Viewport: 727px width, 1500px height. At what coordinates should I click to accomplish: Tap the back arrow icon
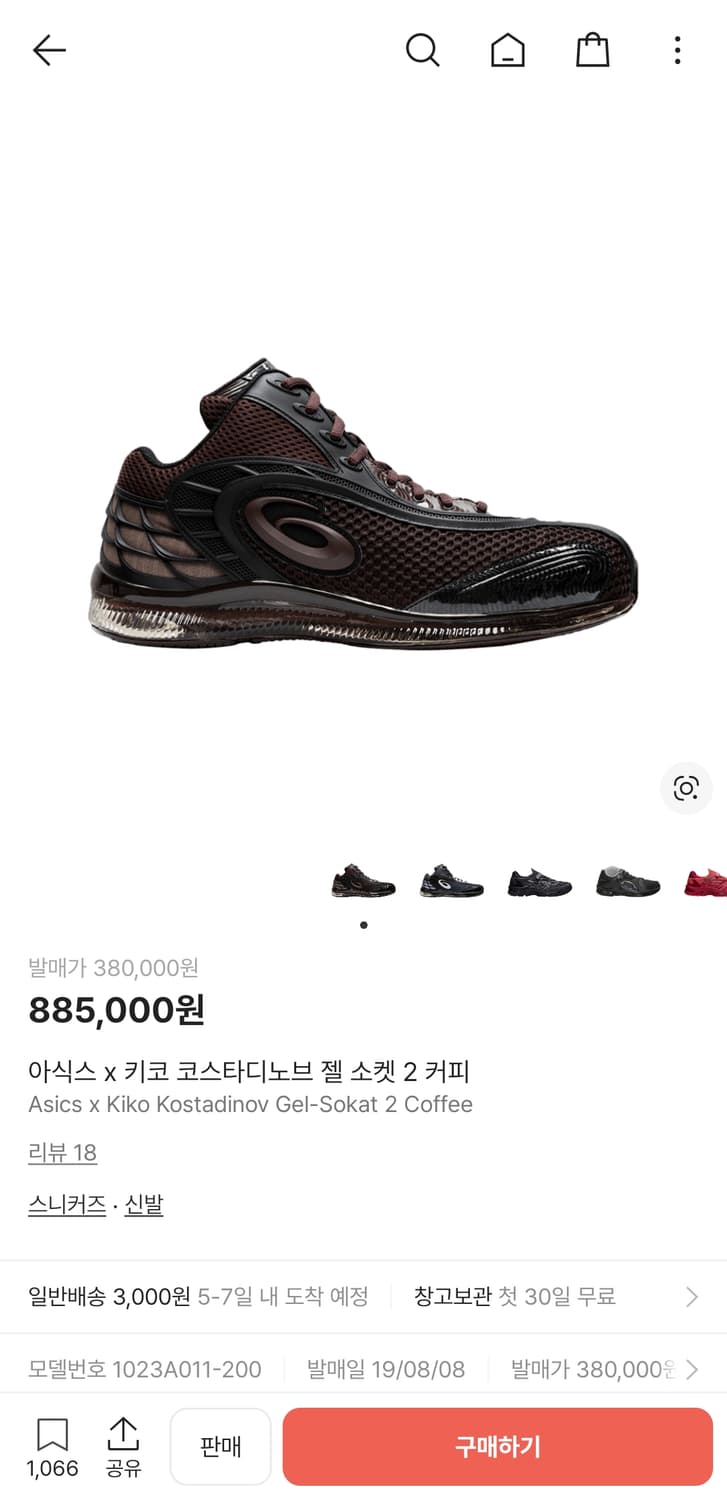[48, 50]
